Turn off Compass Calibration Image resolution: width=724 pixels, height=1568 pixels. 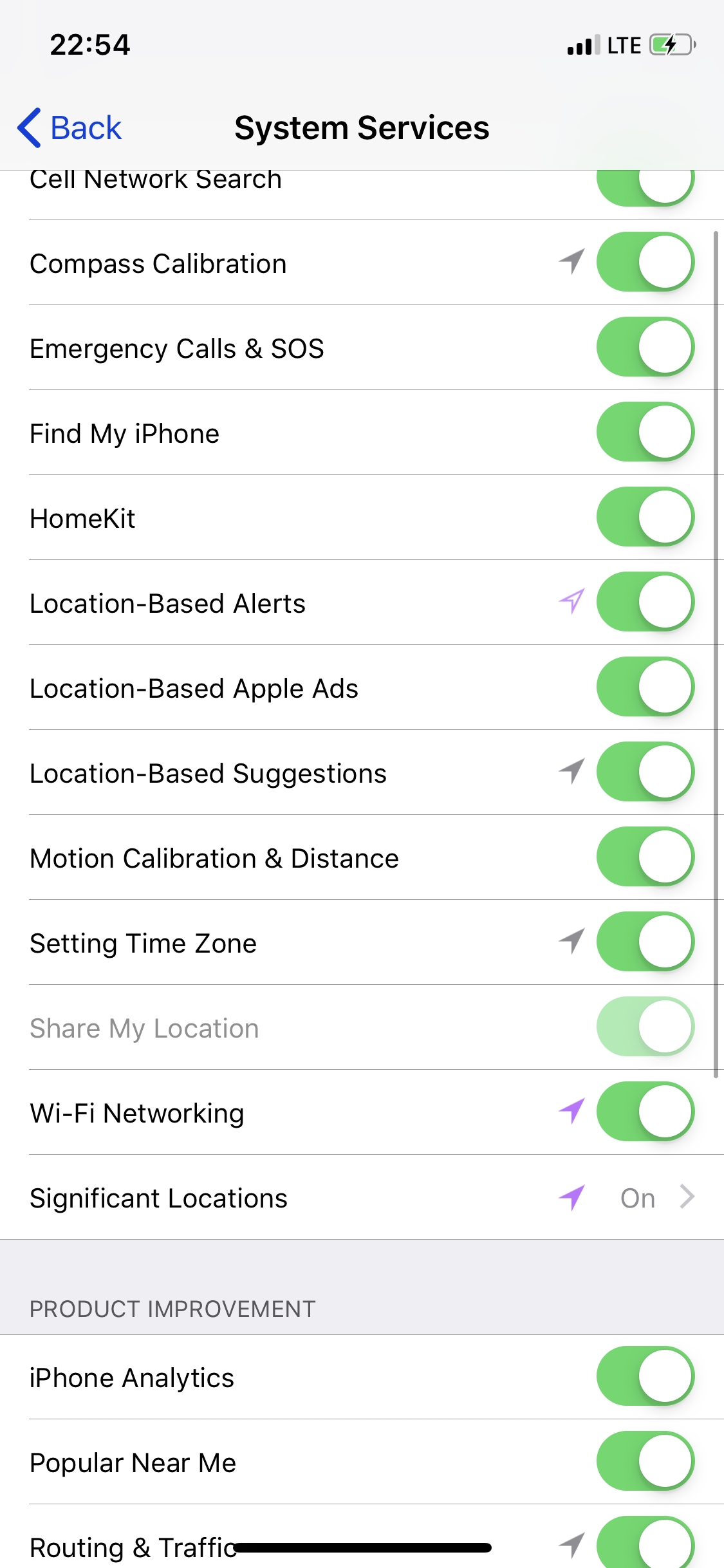[645, 262]
